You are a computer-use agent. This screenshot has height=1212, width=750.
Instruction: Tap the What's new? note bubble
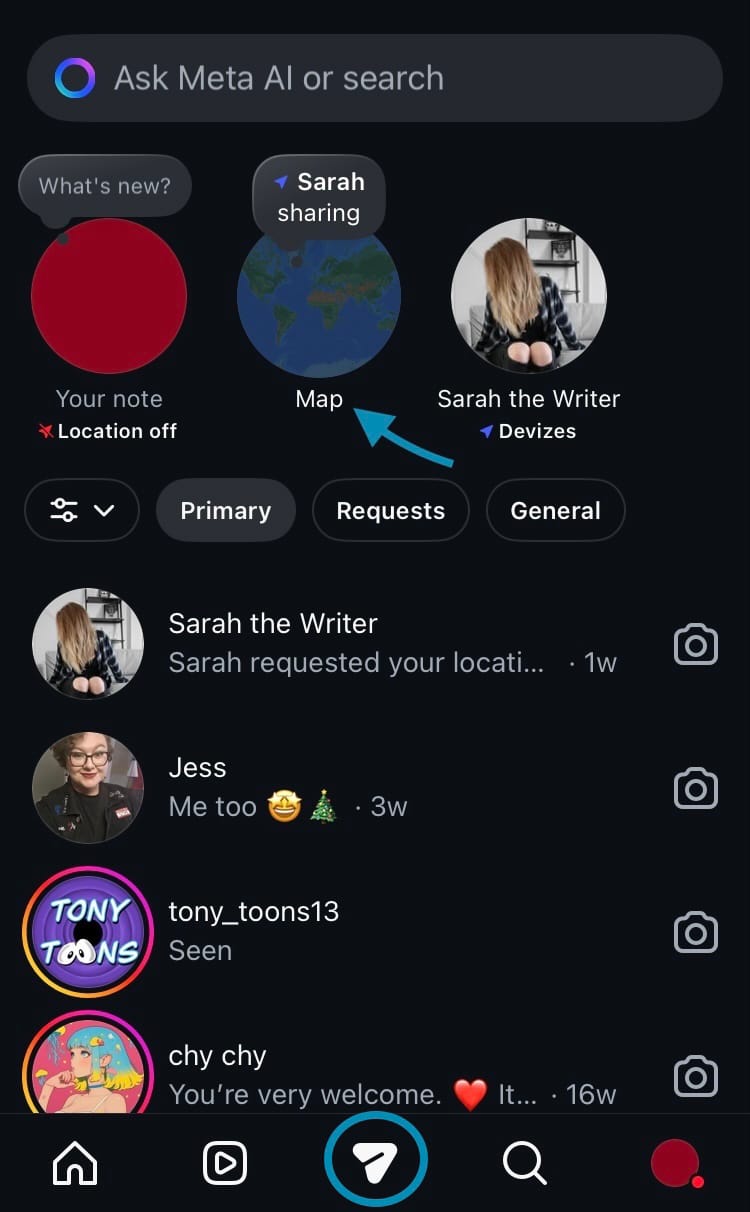pyautogui.click(x=104, y=185)
